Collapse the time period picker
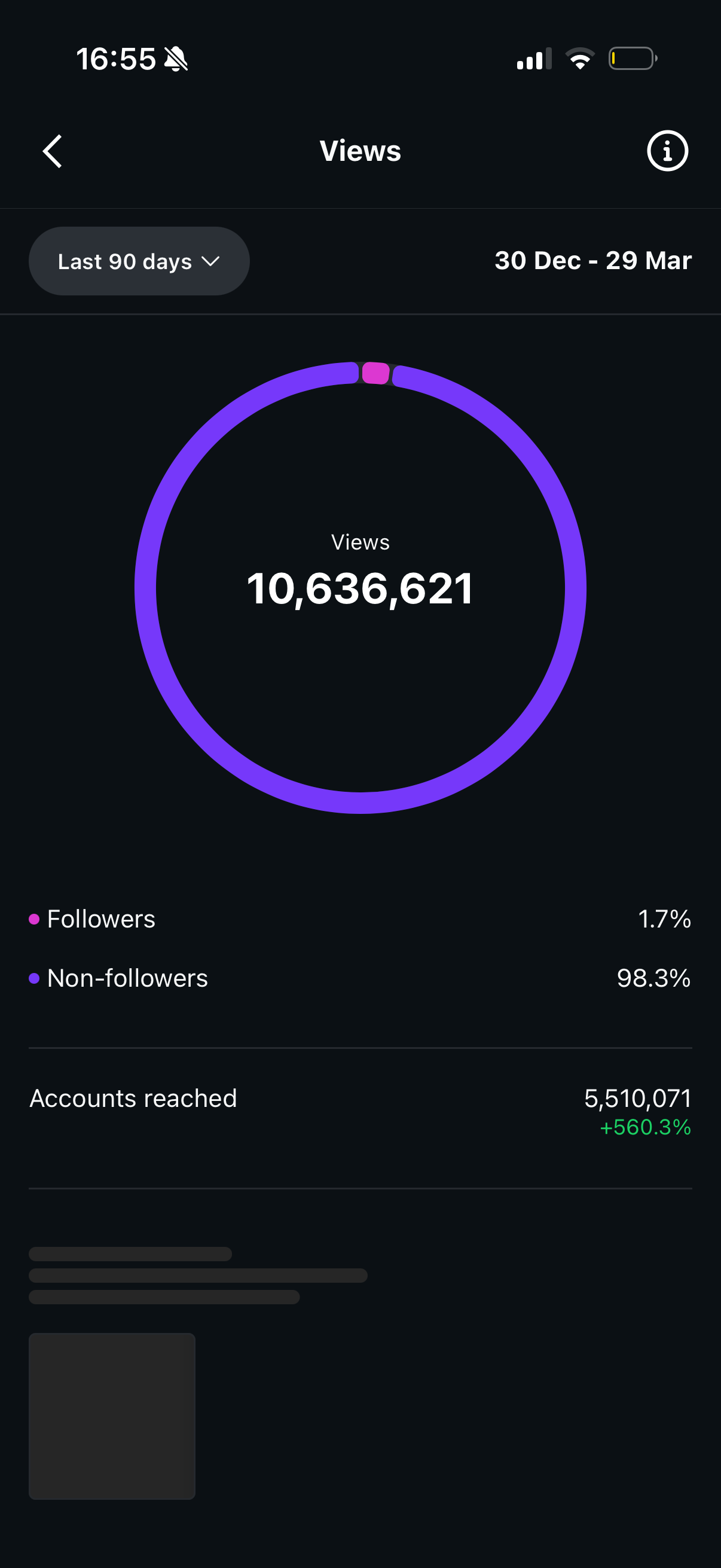This screenshot has height=1568, width=721. click(139, 261)
